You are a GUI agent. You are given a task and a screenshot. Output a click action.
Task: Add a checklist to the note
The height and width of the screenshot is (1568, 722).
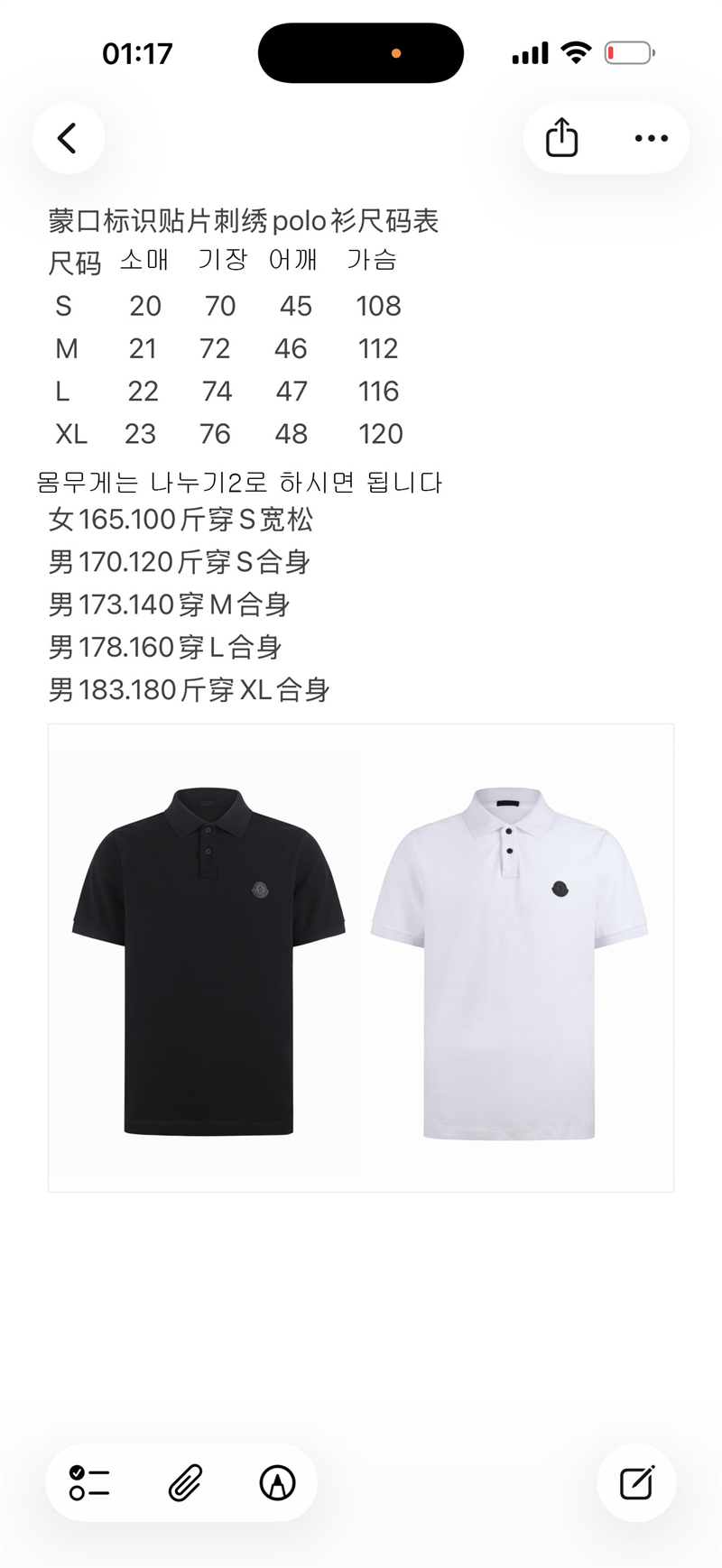[x=89, y=1482]
